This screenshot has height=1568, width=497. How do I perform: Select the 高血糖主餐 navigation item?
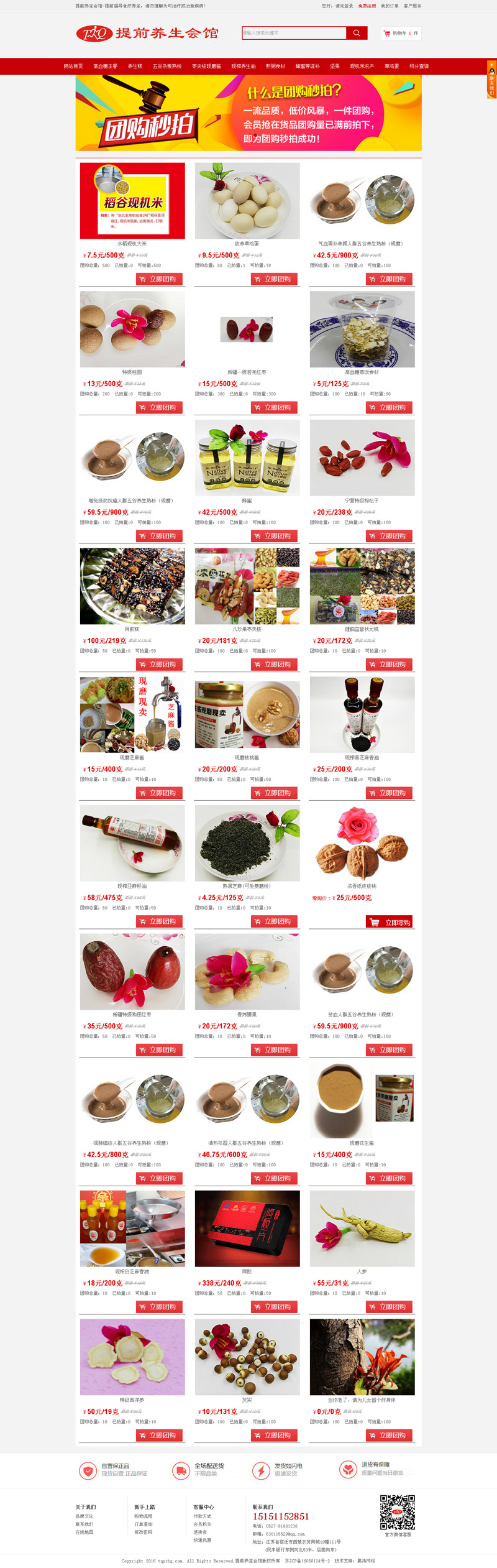(x=105, y=67)
